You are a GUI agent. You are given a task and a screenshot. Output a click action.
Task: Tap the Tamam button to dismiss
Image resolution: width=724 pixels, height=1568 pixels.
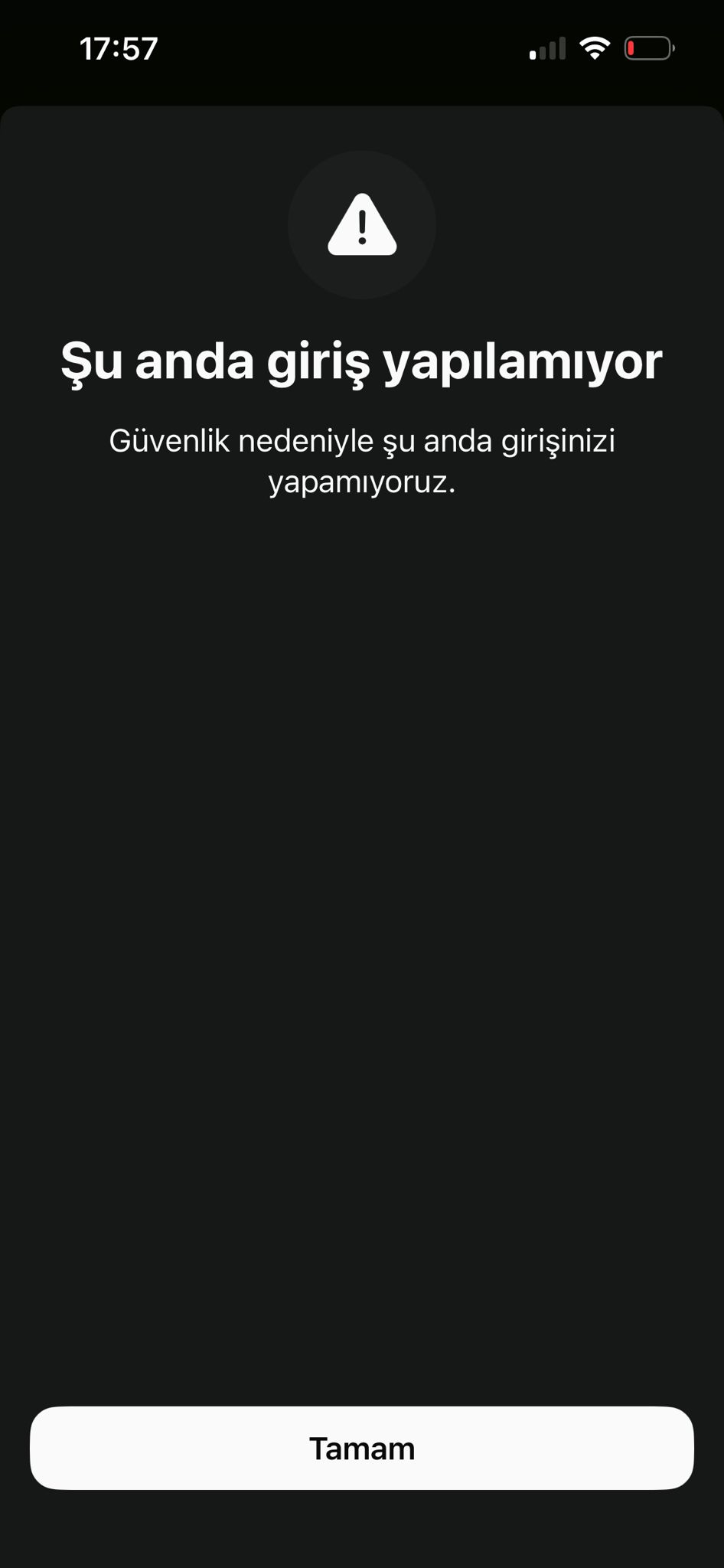click(x=362, y=1448)
